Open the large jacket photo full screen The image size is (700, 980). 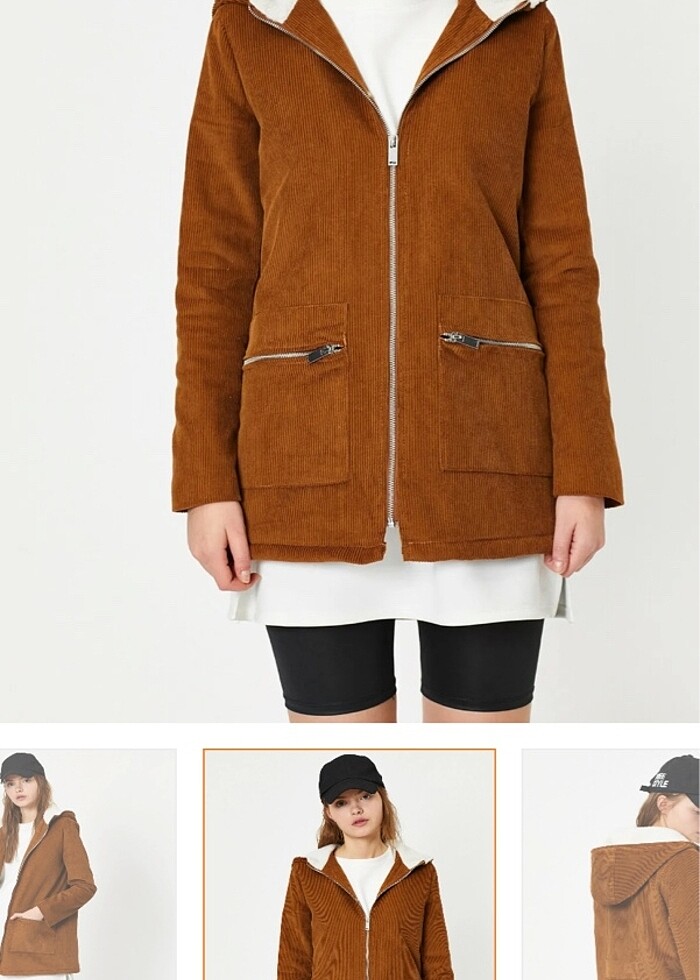click(x=350, y=360)
